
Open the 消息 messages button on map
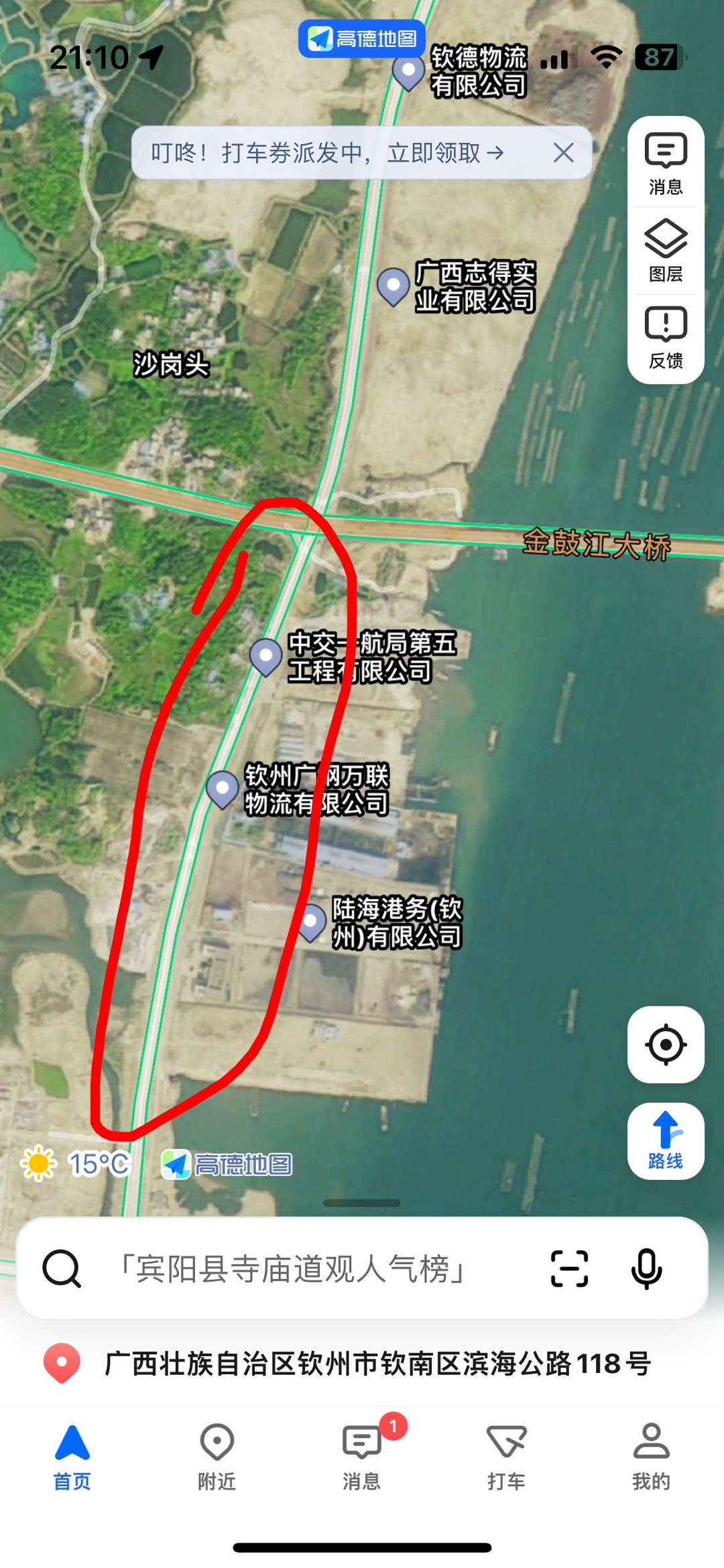(x=665, y=163)
